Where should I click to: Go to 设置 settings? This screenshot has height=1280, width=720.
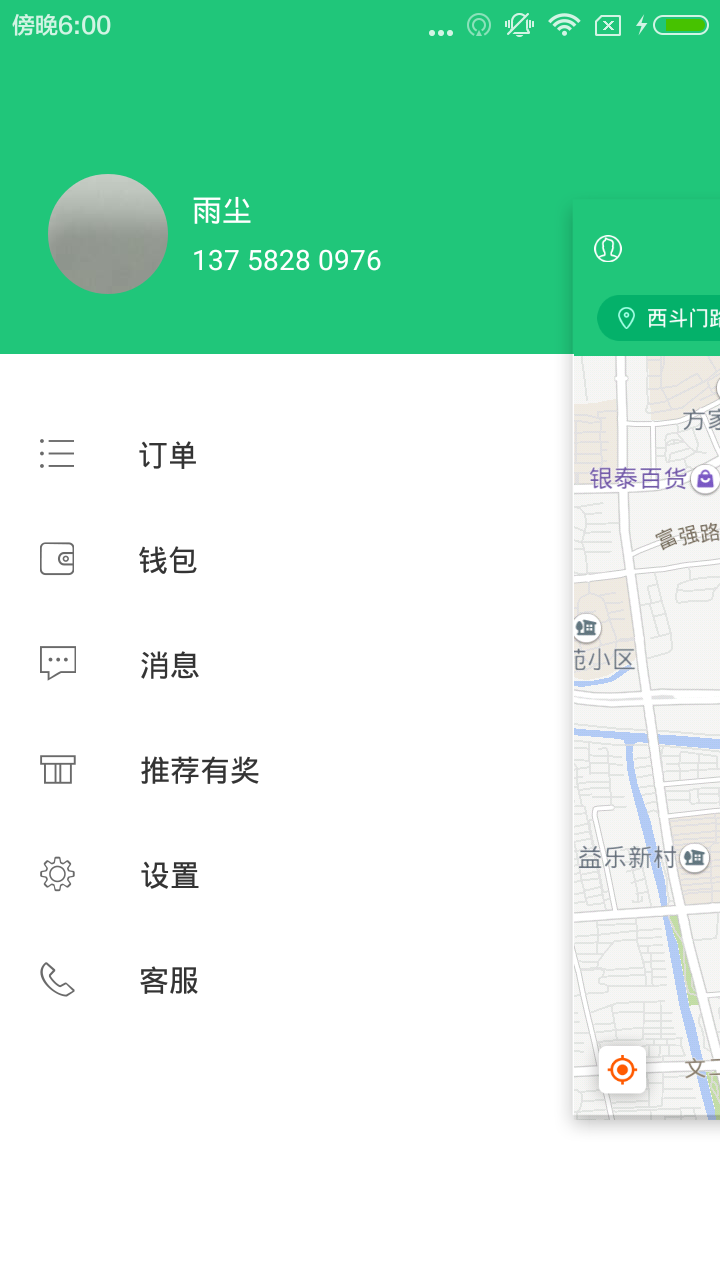[168, 875]
